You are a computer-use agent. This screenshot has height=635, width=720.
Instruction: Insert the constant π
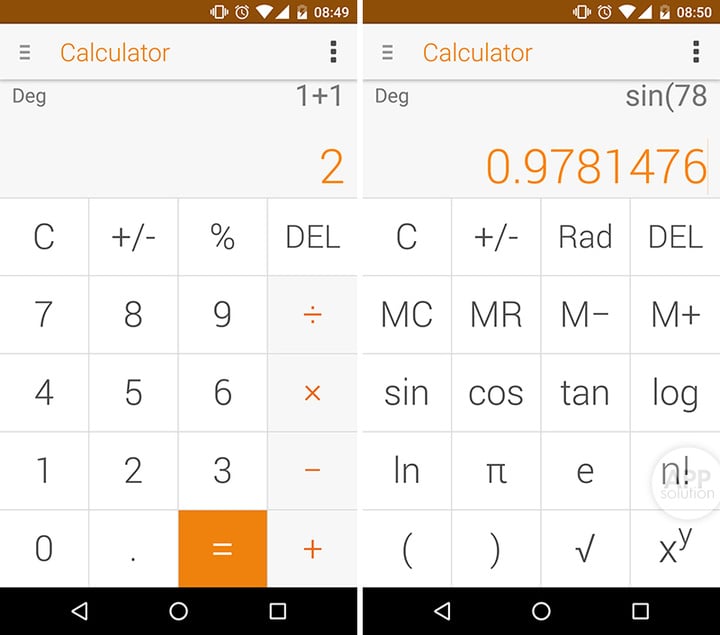(496, 470)
